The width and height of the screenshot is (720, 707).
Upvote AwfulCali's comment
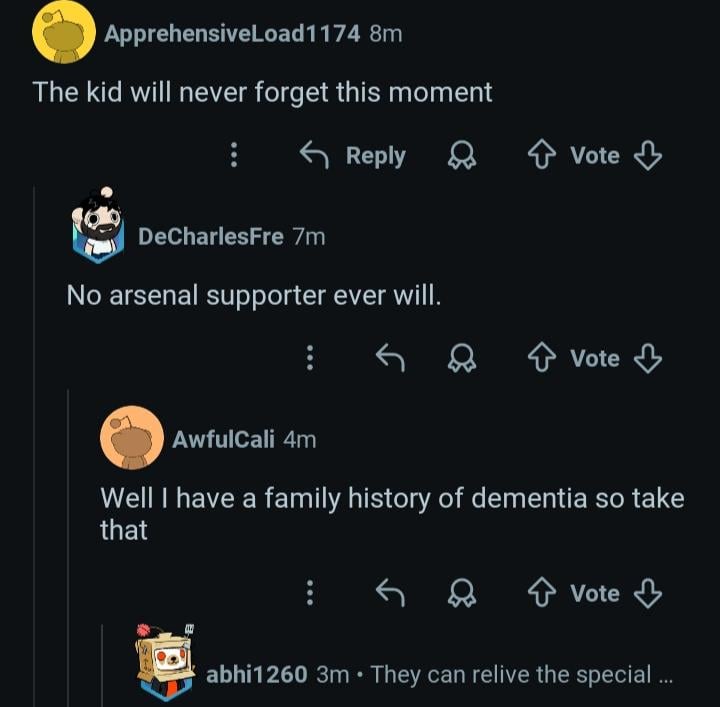(542, 593)
